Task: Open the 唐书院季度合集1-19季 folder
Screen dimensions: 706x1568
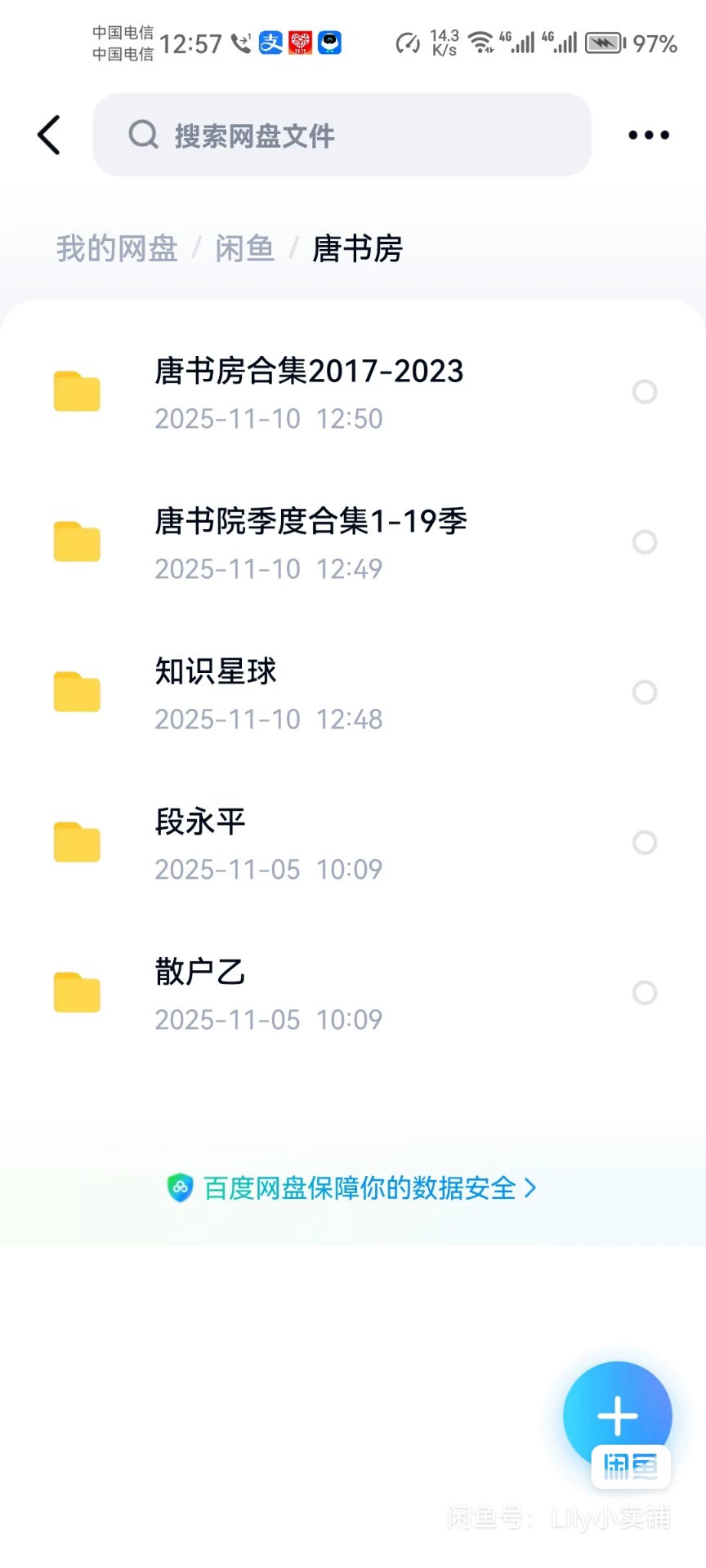Action: [311, 542]
